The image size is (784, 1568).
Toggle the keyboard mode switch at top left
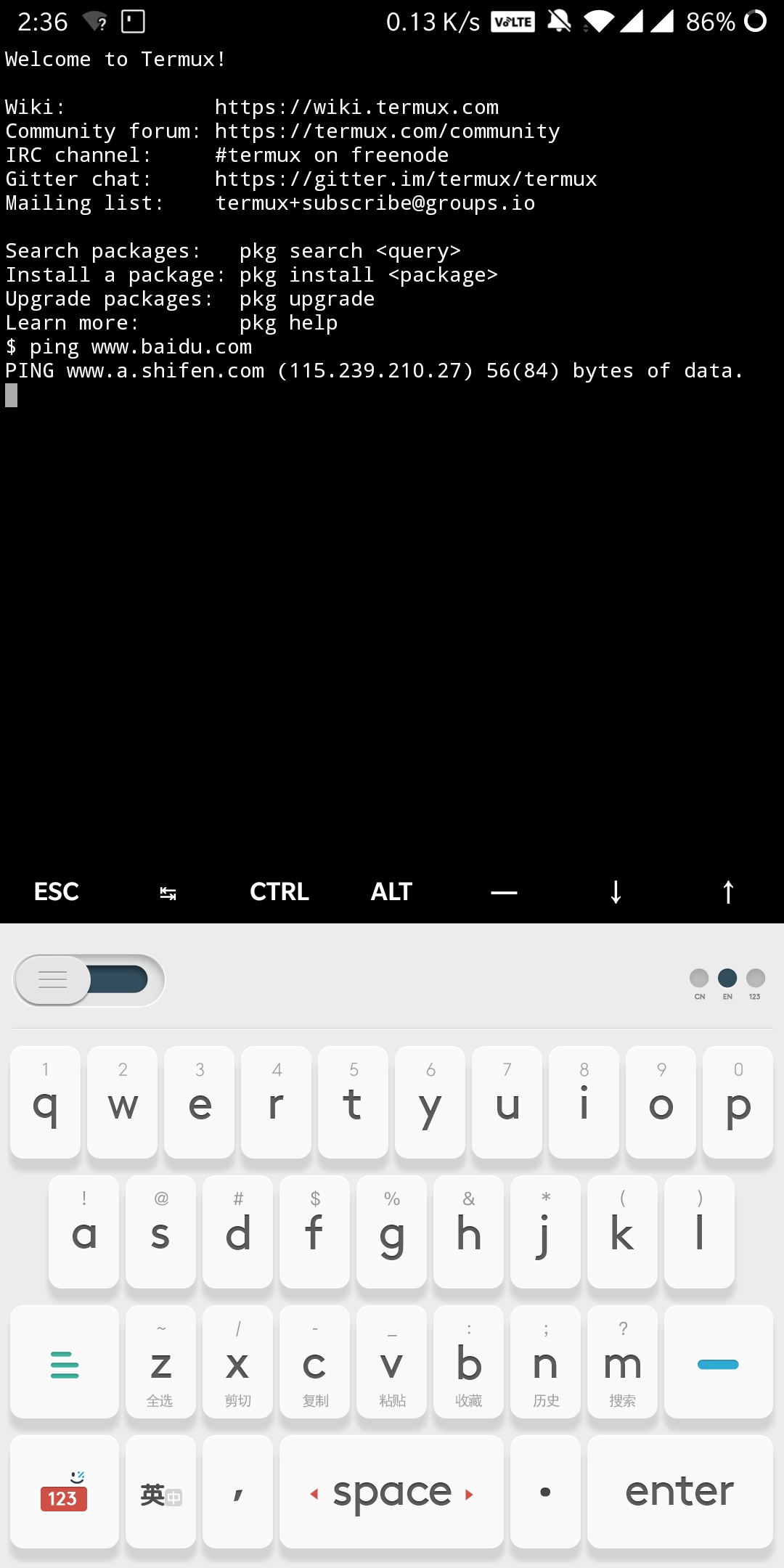click(89, 980)
